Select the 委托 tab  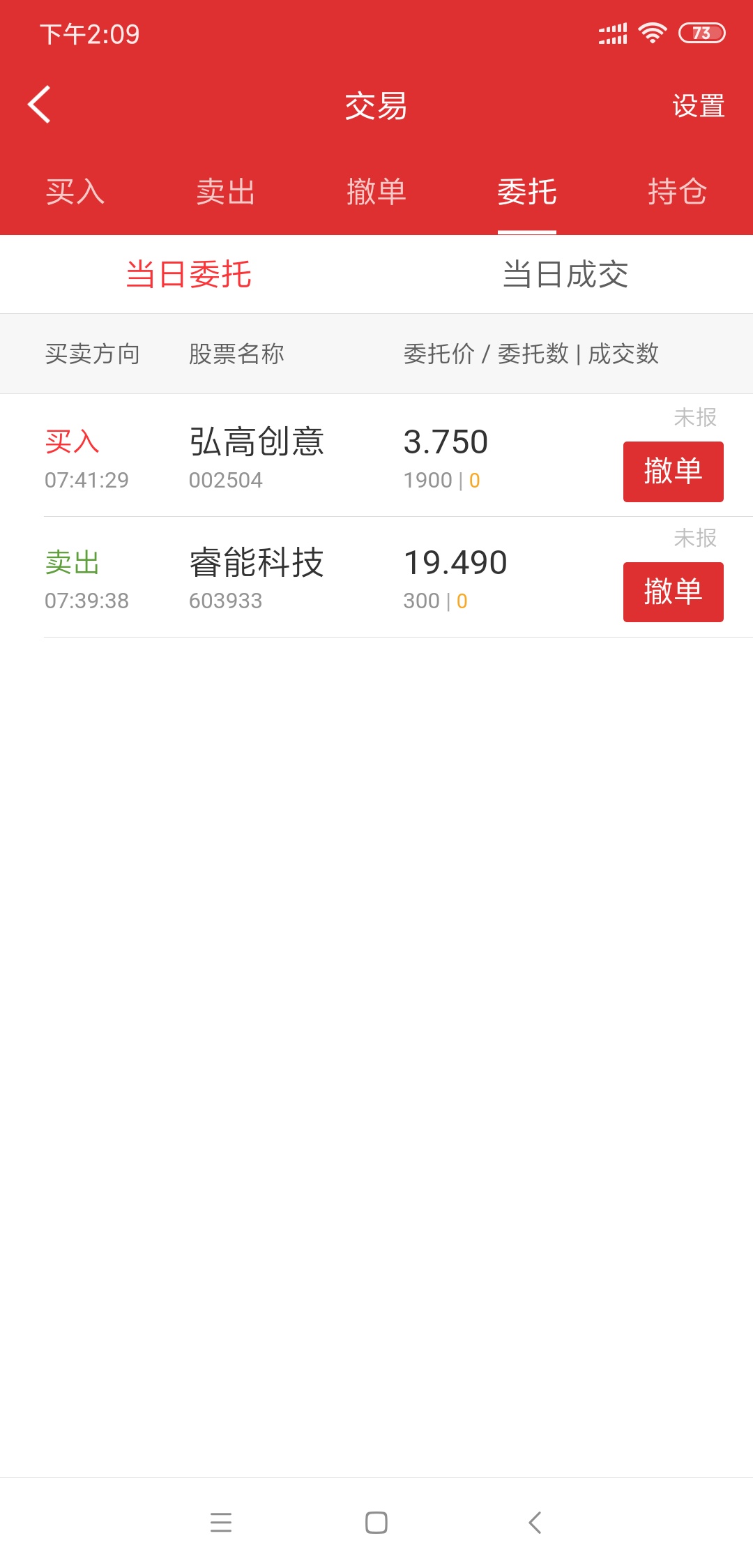(x=527, y=192)
